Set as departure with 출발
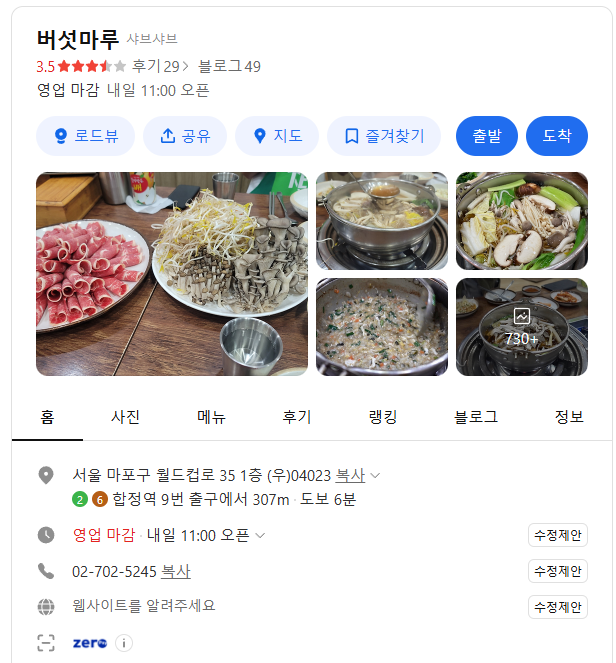 click(486, 136)
